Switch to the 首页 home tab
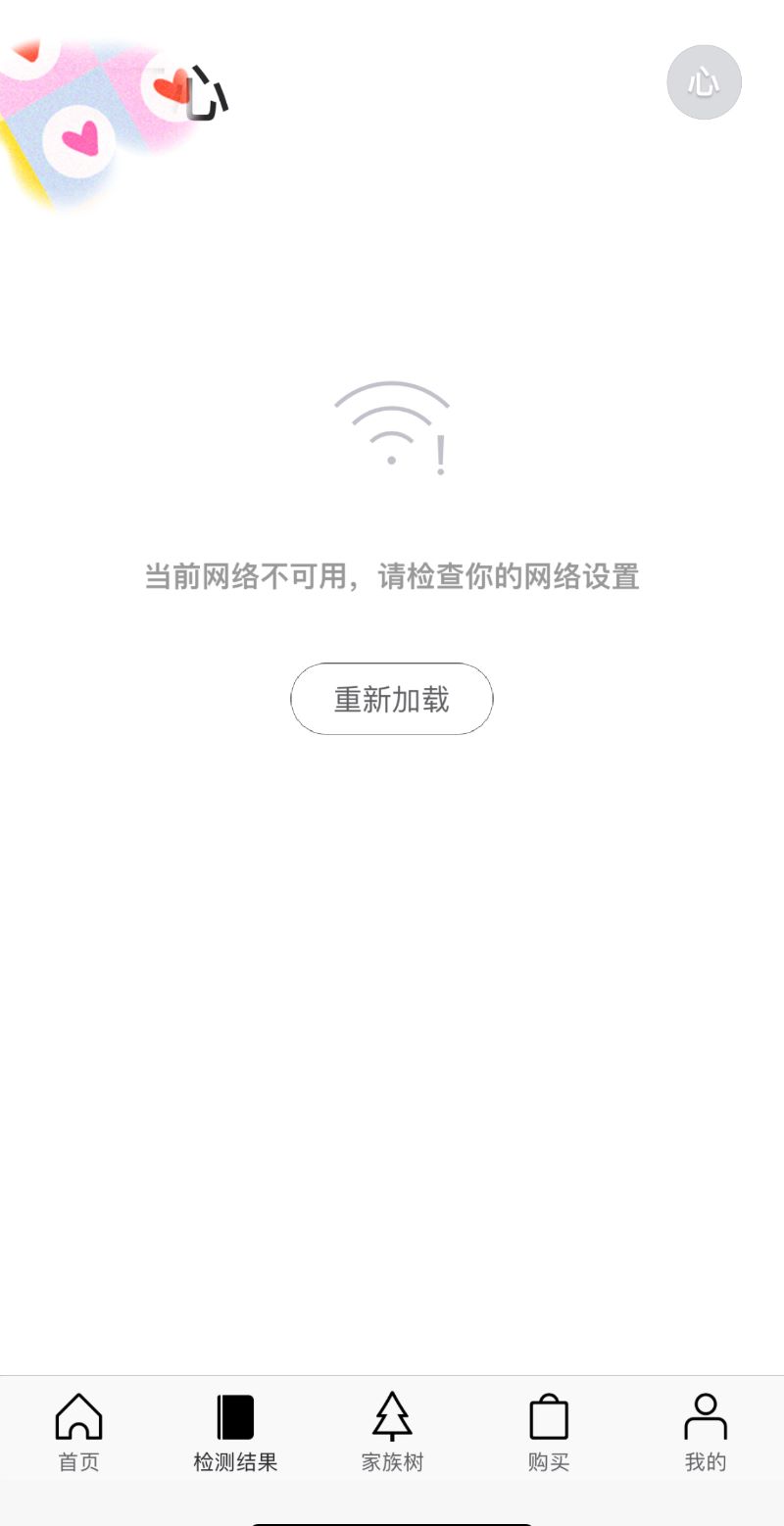 (78, 1433)
